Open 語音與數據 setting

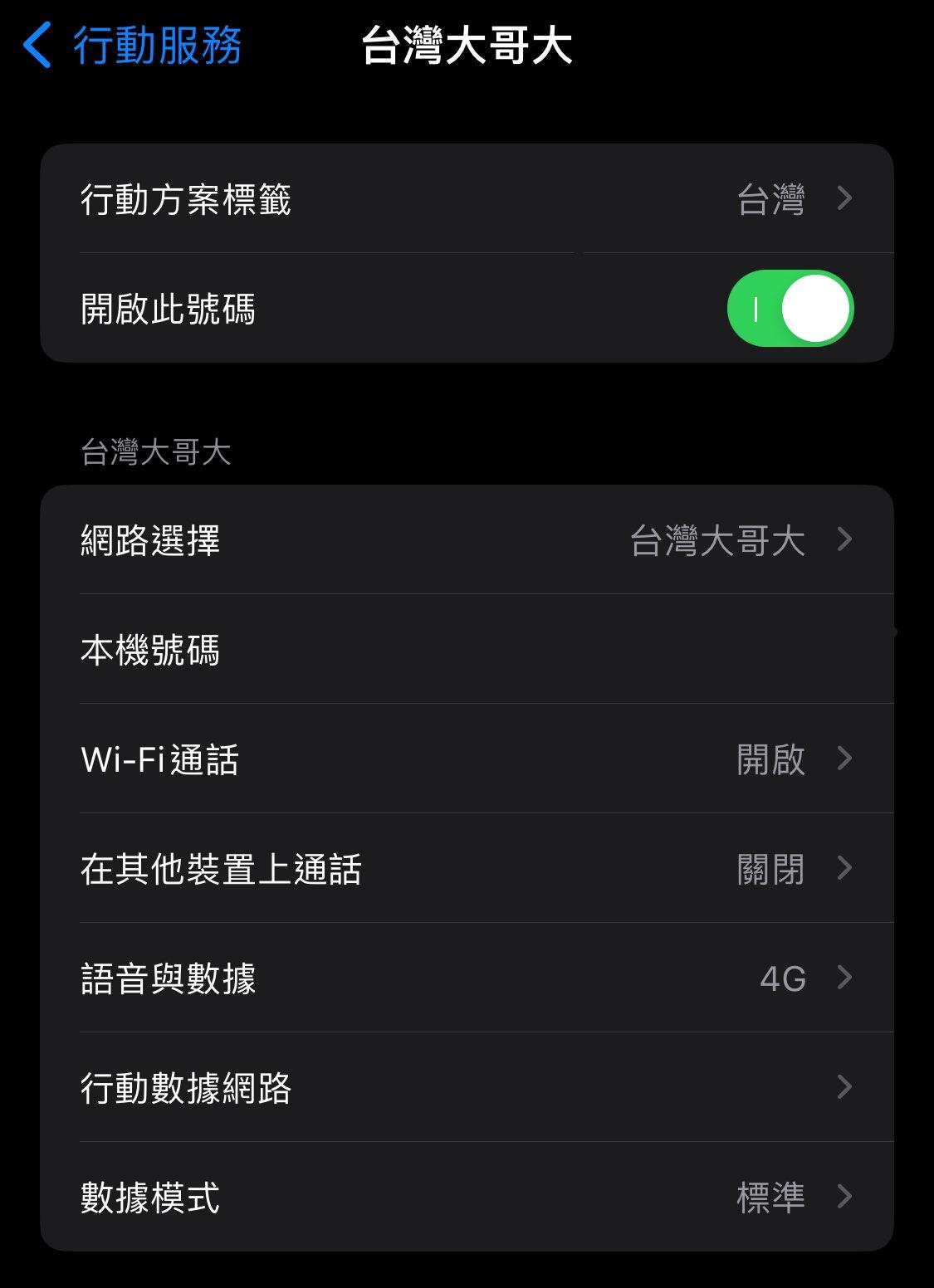[x=467, y=978]
